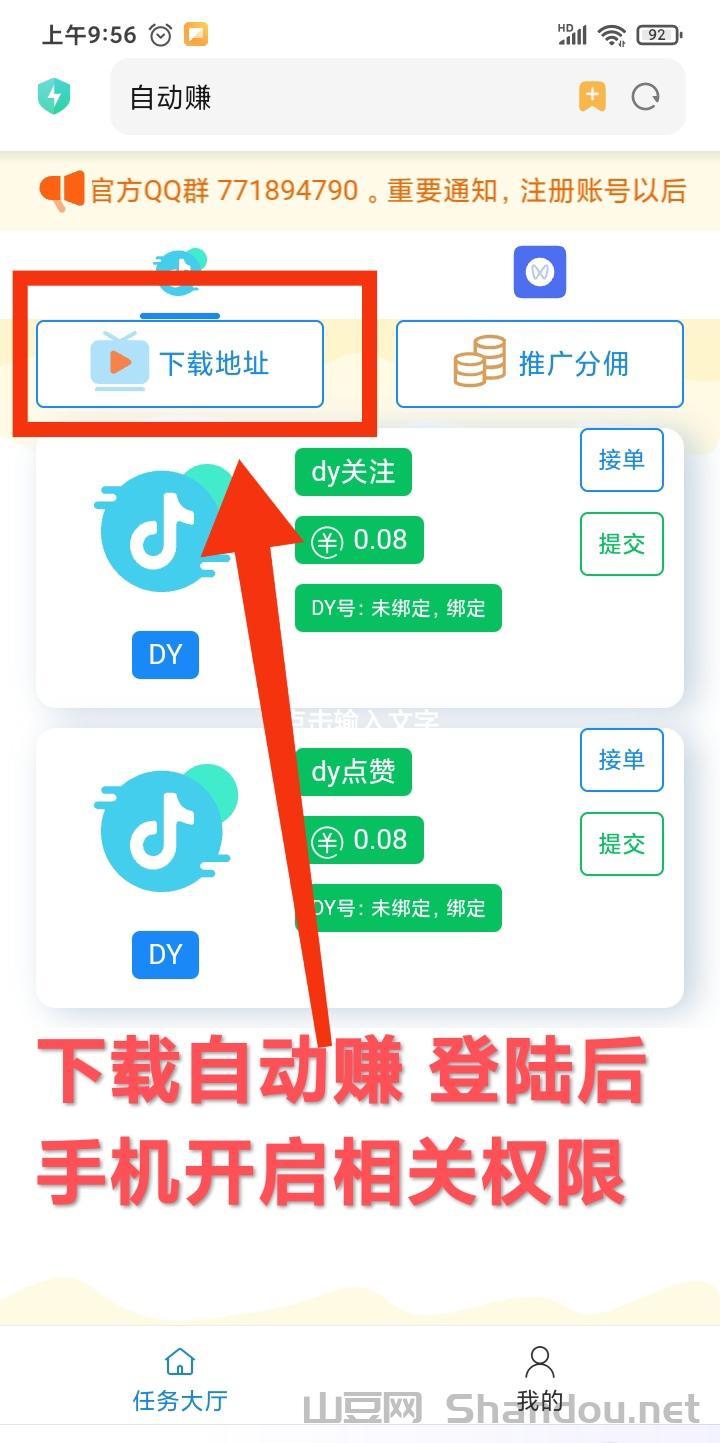Tap 接单 for the dy关注 task

click(x=621, y=460)
